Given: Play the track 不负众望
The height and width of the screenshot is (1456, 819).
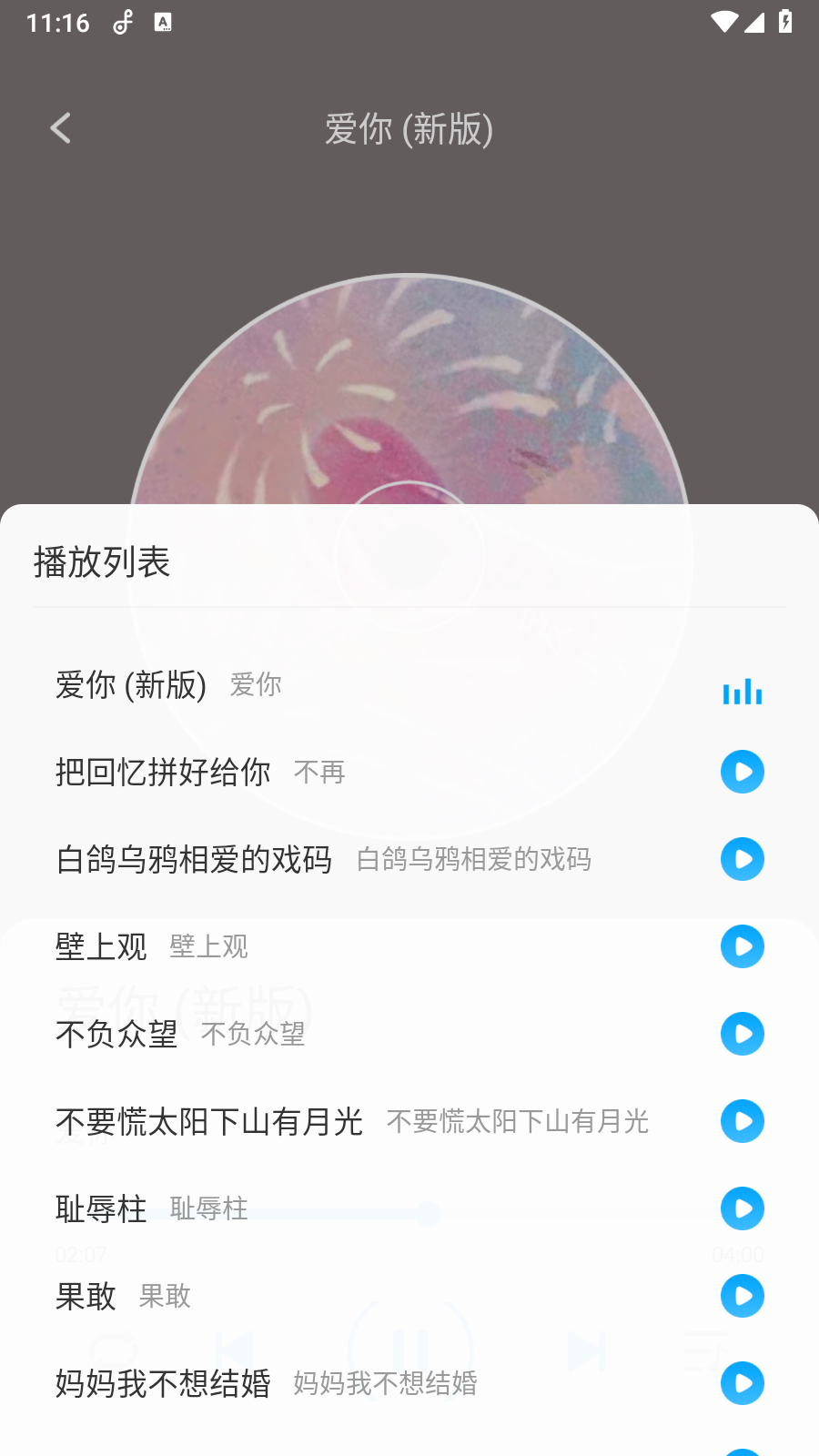Looking at the screenshot, I should [x=742, y=1034].
